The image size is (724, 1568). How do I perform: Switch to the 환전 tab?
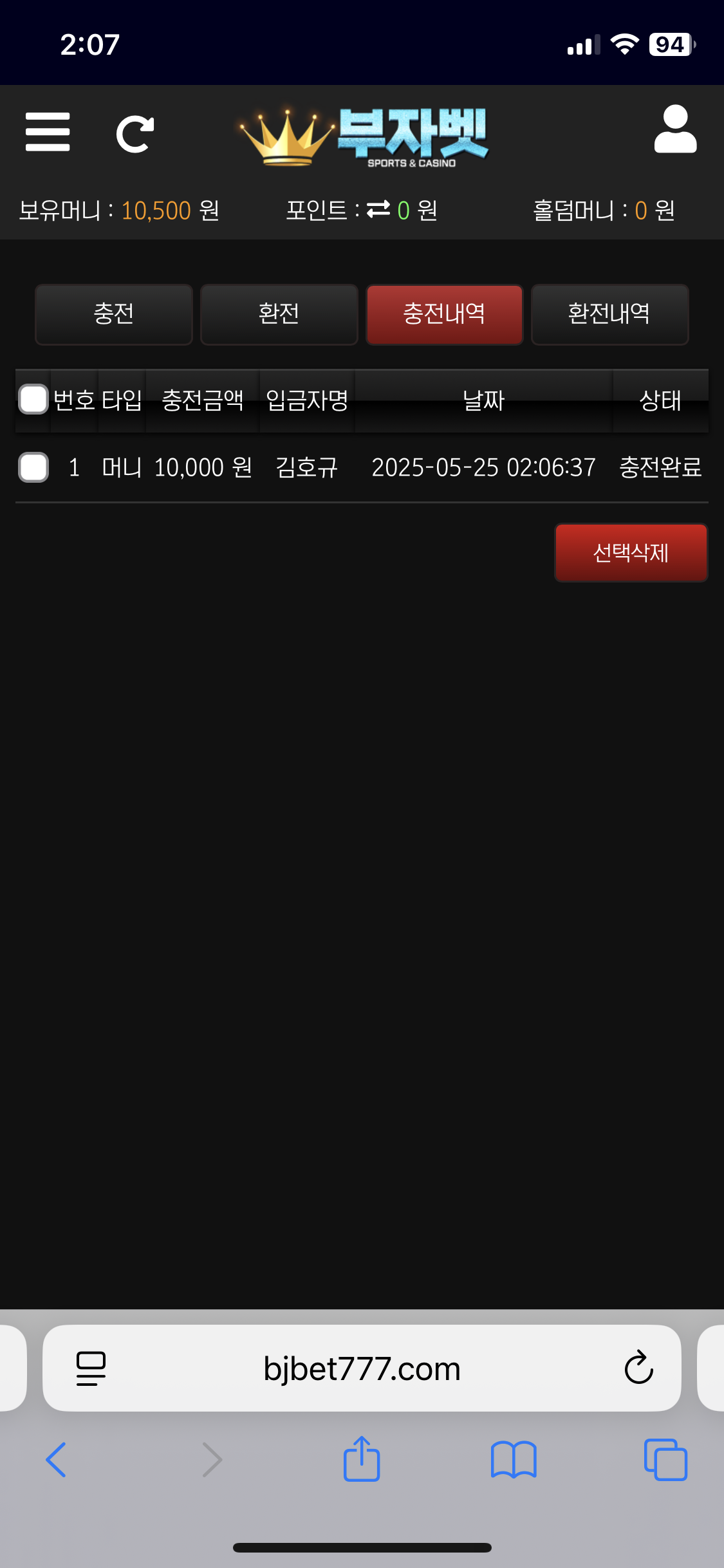coord(279,314)
